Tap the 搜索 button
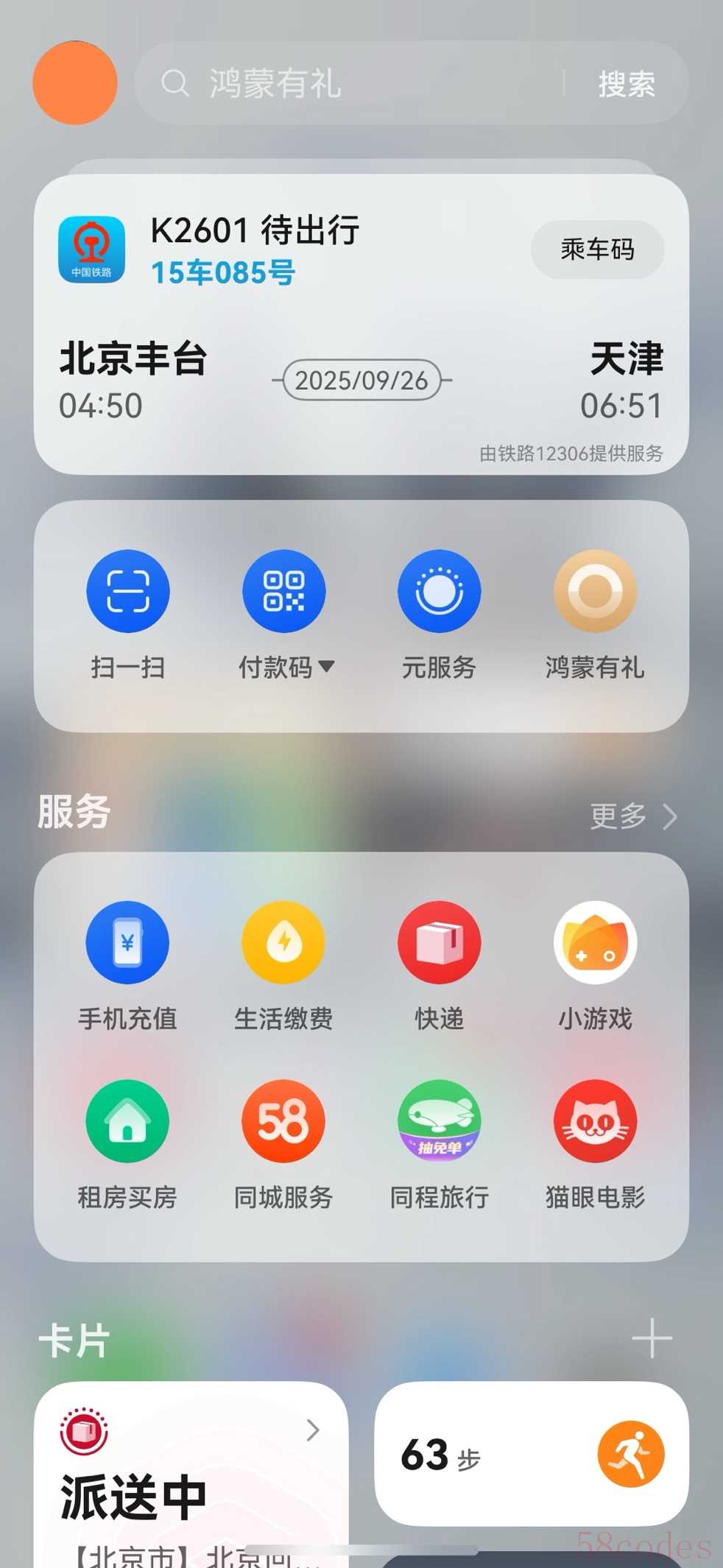Image resolution: width=723 pixels, height=1568 pixels. point(626,84)
